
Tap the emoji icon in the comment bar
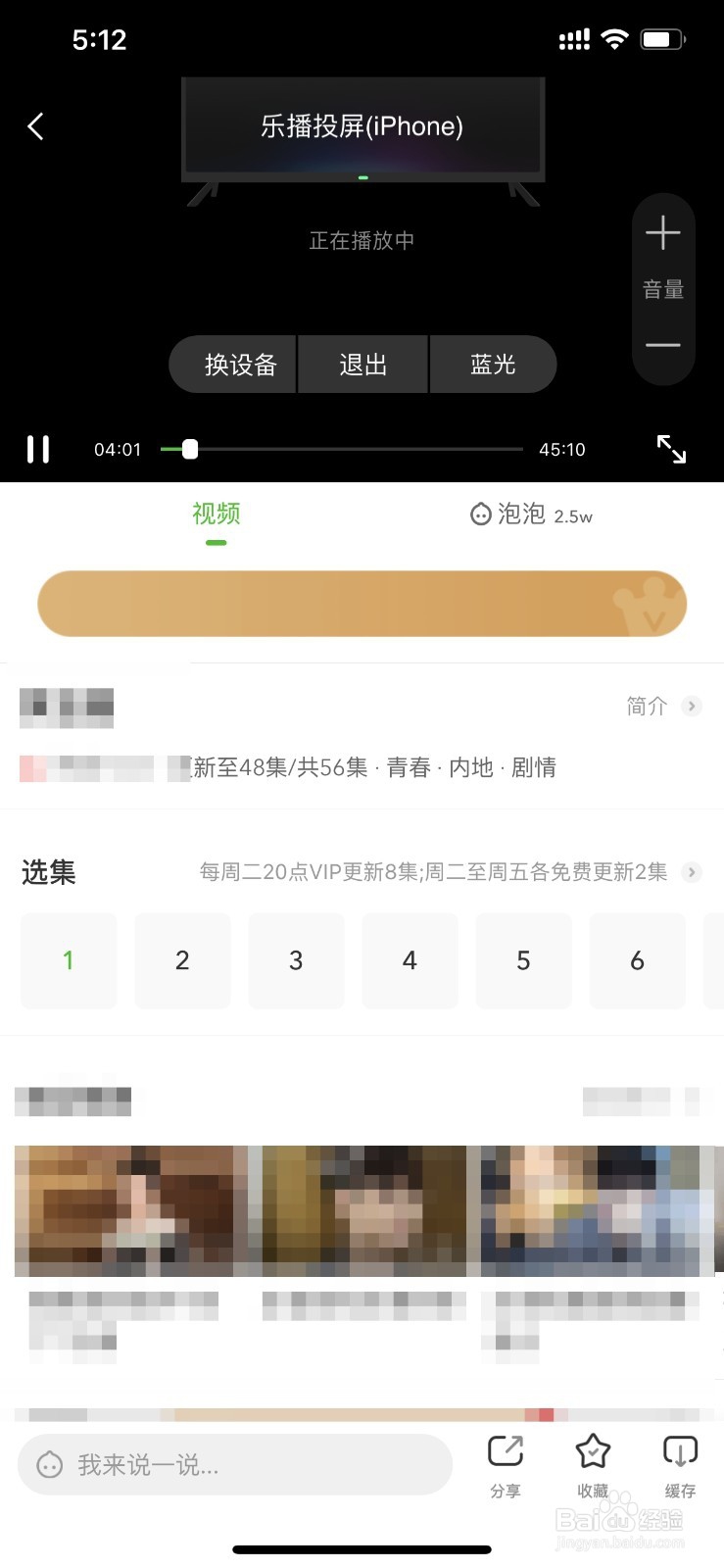point(48,1465)
